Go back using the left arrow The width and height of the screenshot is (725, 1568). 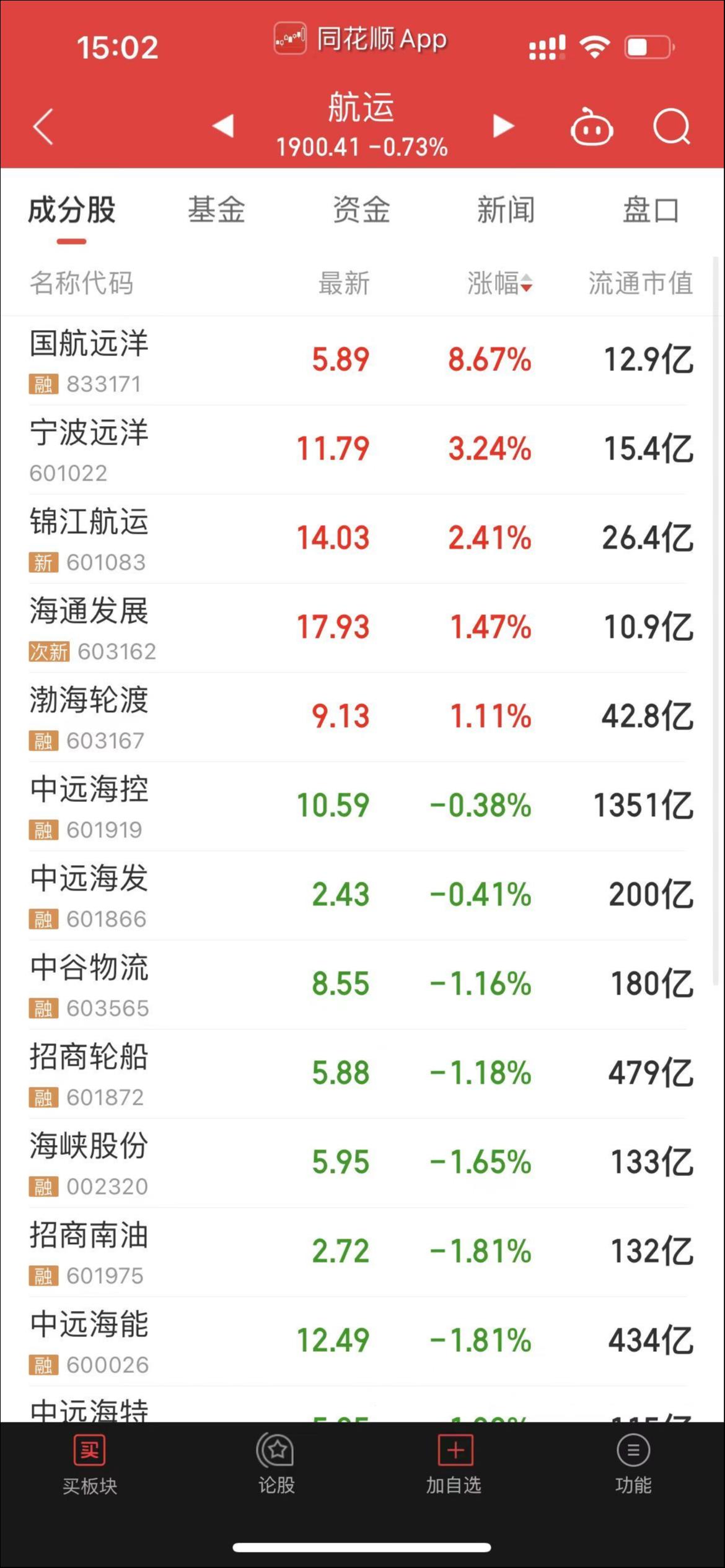pyautogui.click(x=42, y=125)
